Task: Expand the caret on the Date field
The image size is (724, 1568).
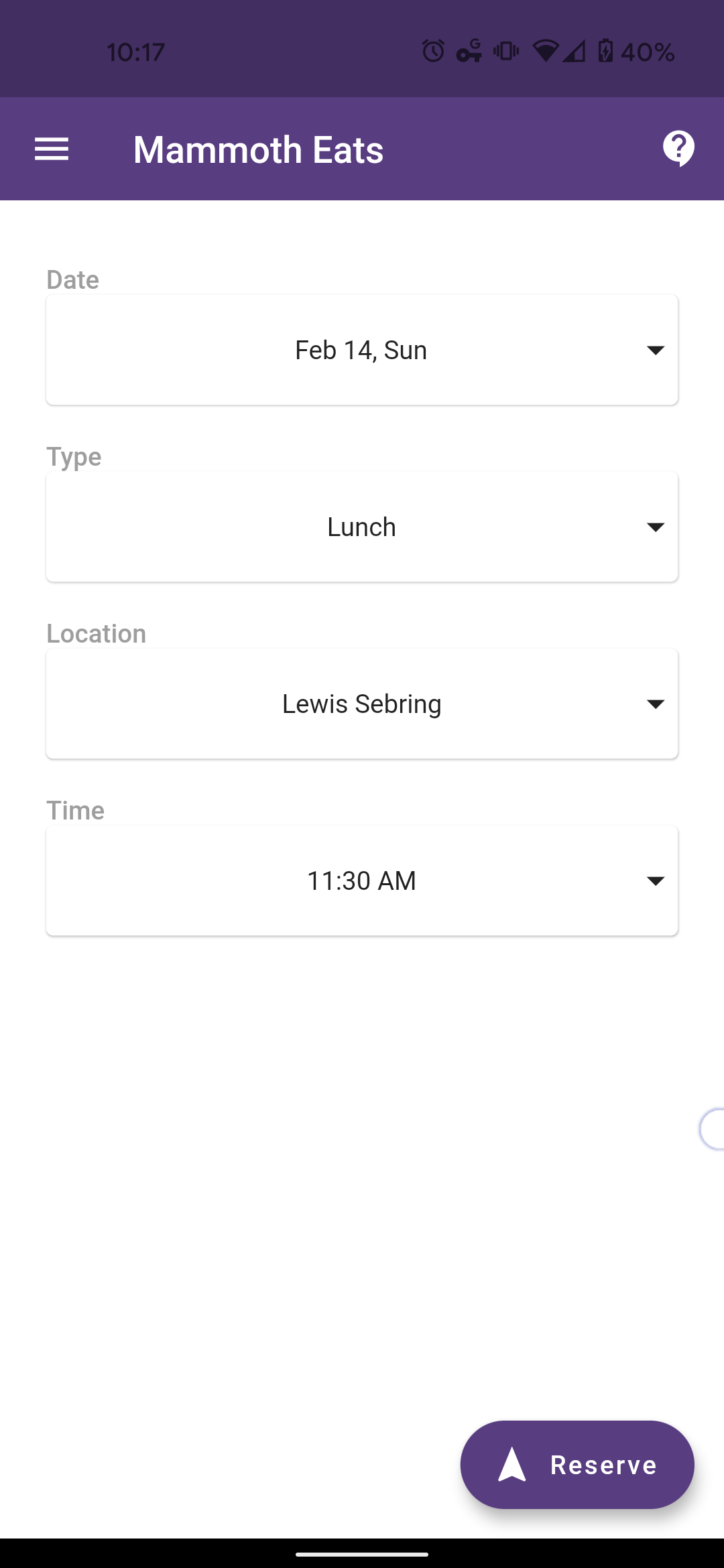Action: click(656, 349)
